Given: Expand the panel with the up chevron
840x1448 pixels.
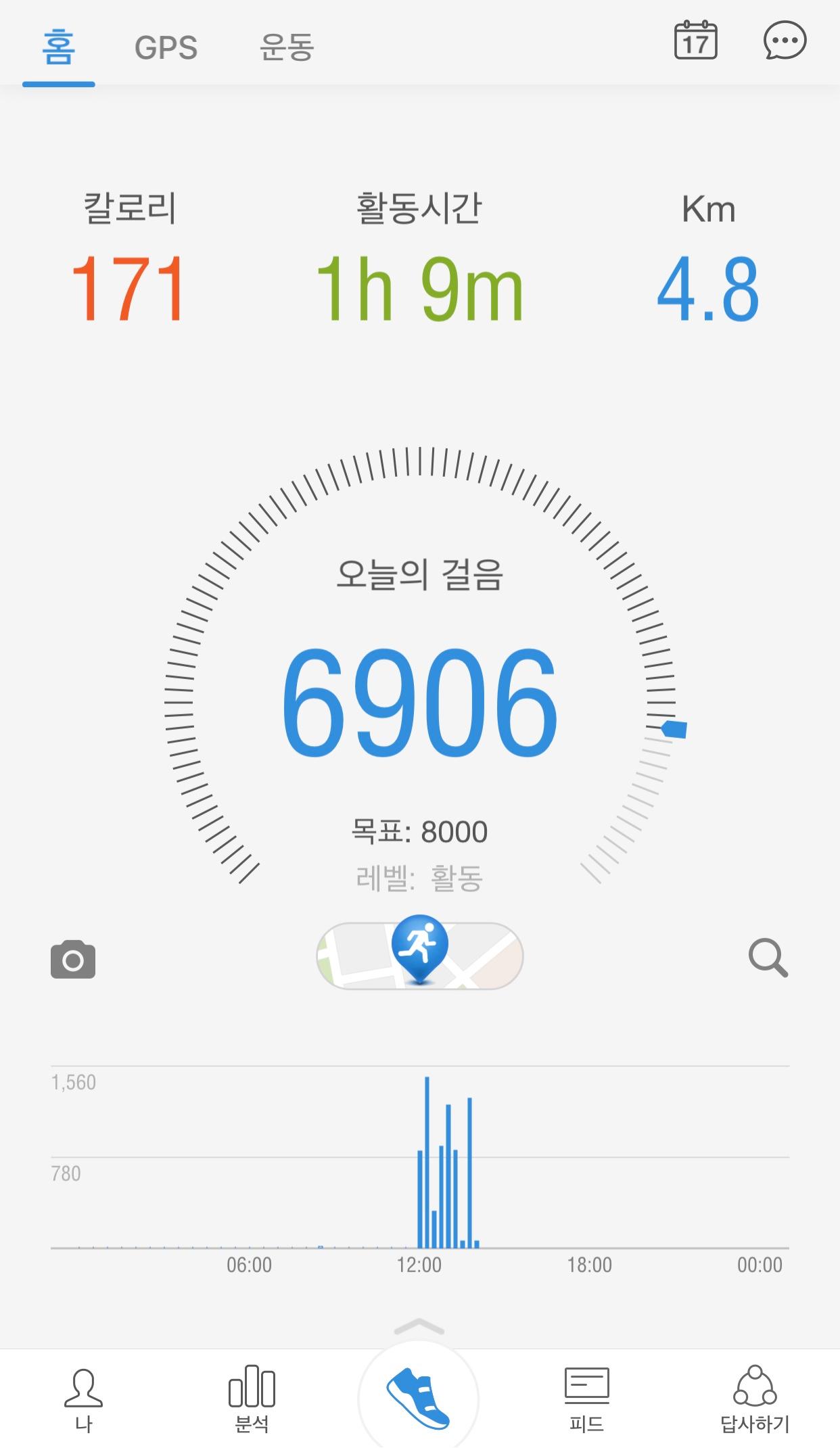Looking at the screenshot, I should tap(419, 1326).
